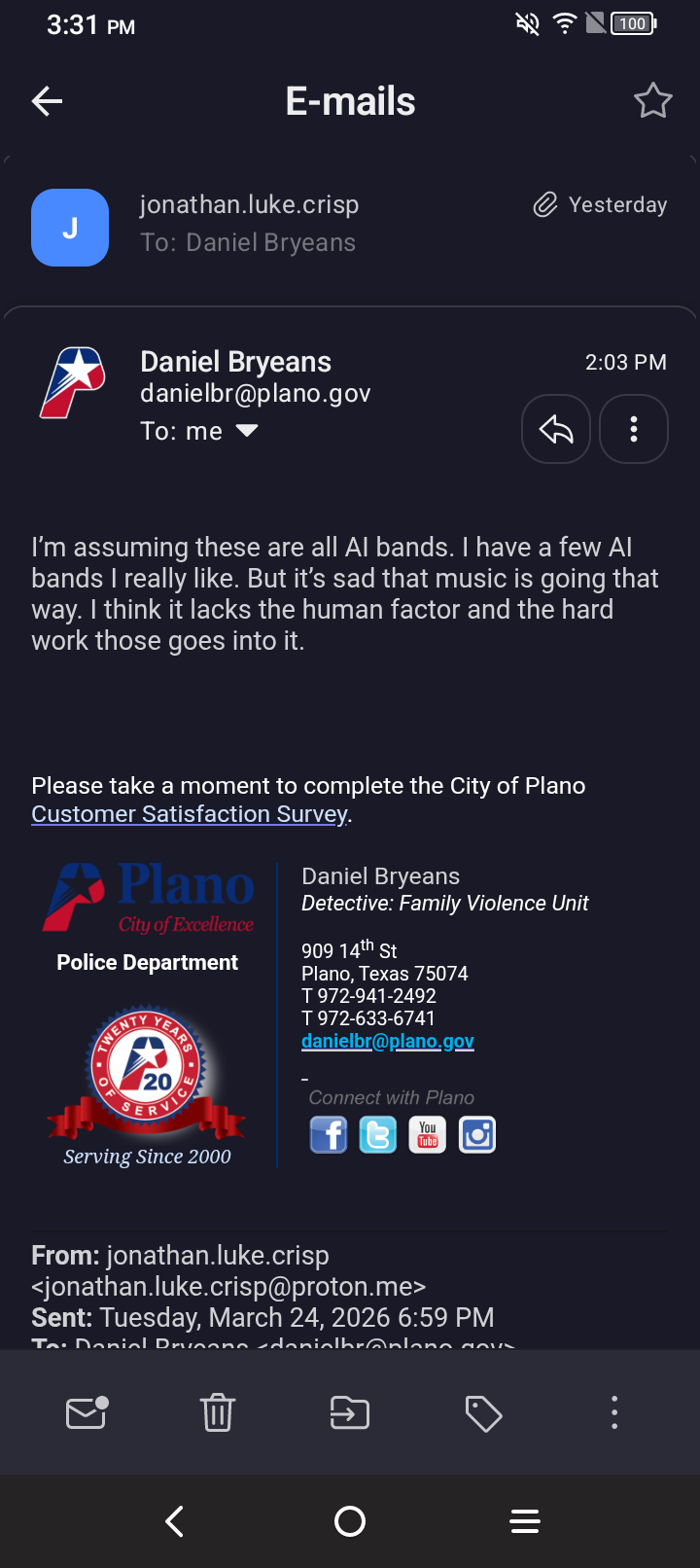Open Plano's Instagram page
This screenshot has height=1568, width=700.
coord(477,1134)
